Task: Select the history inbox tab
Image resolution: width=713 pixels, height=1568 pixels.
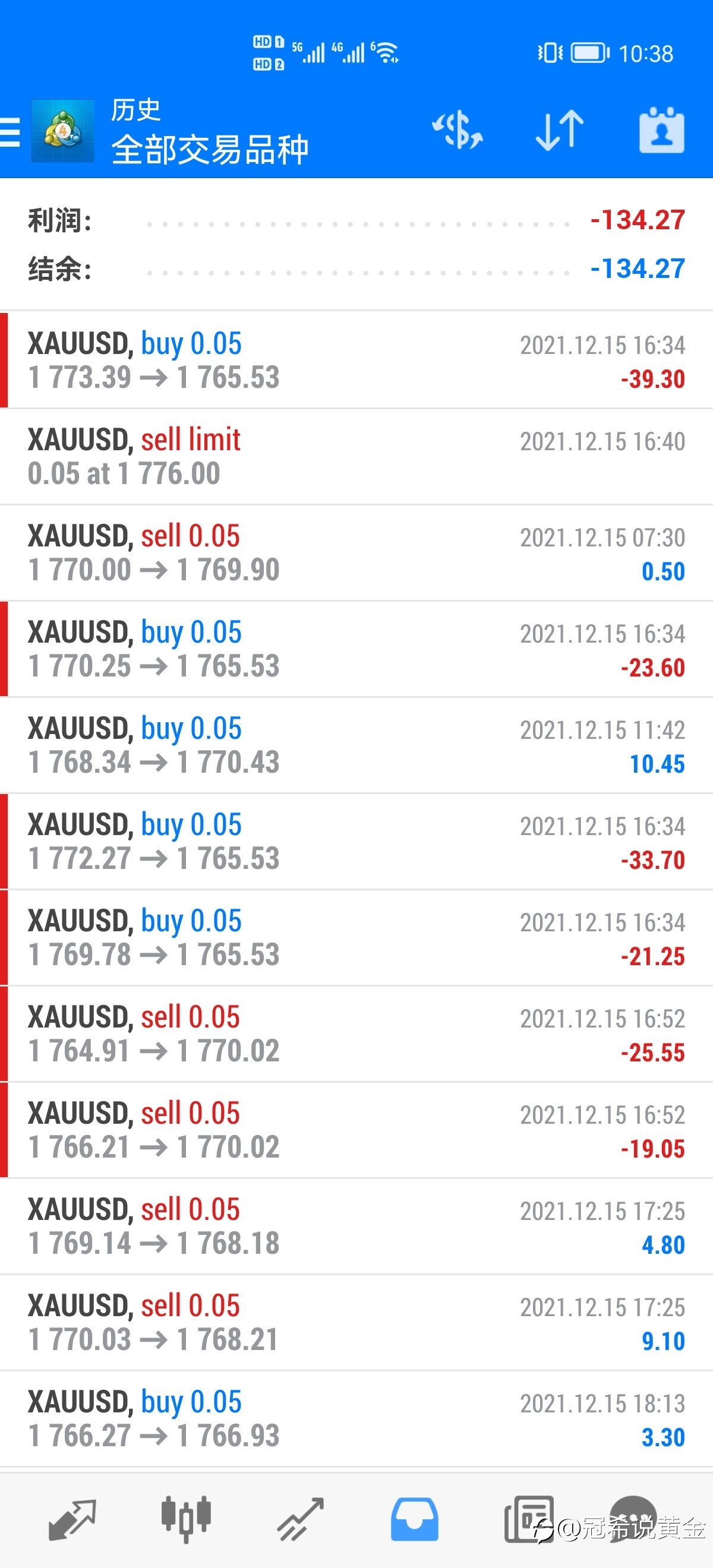Action: pyautogui.click(x=414, y=1519)
